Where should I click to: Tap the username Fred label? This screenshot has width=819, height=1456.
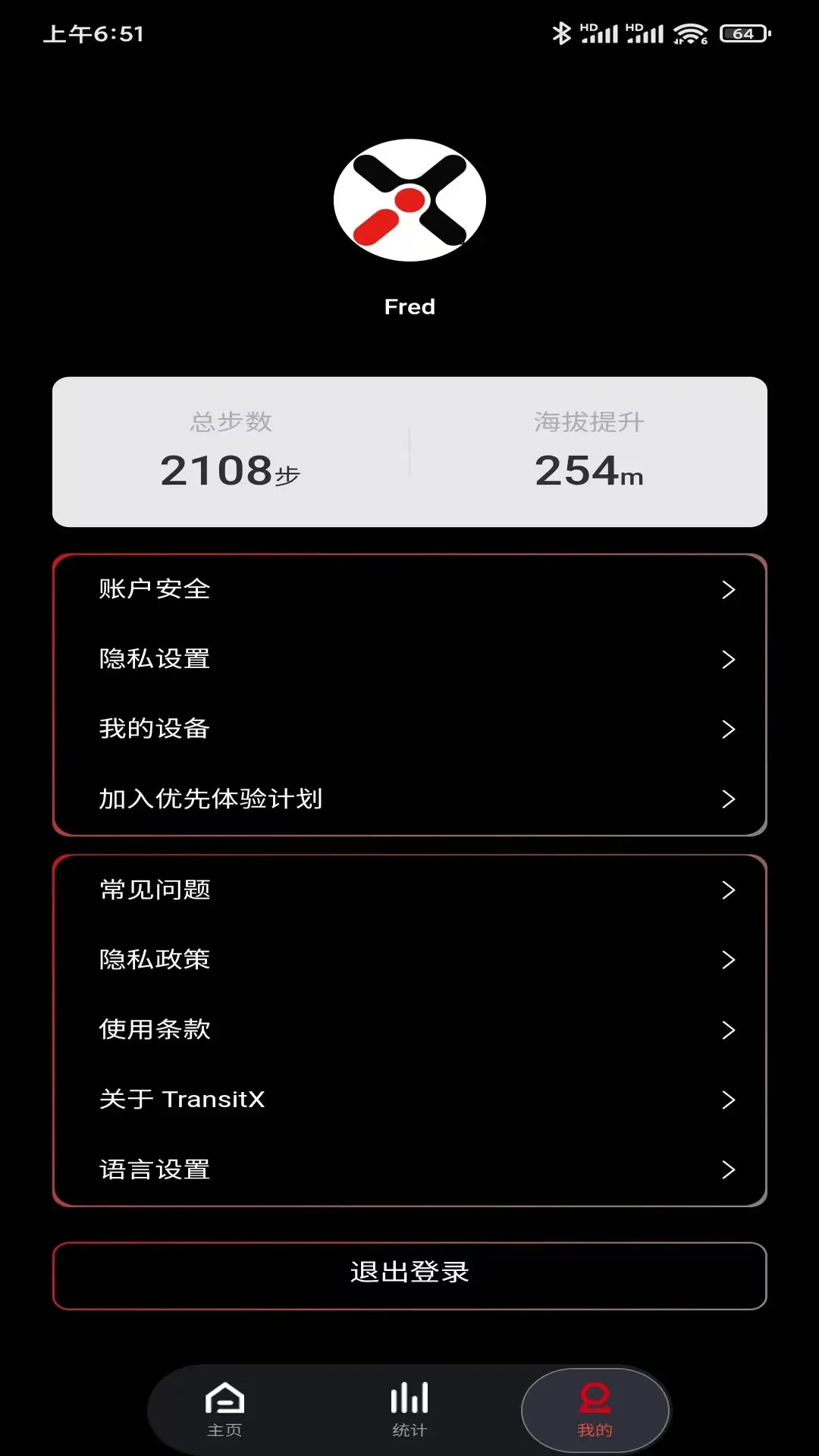click(x=409, y=306)
